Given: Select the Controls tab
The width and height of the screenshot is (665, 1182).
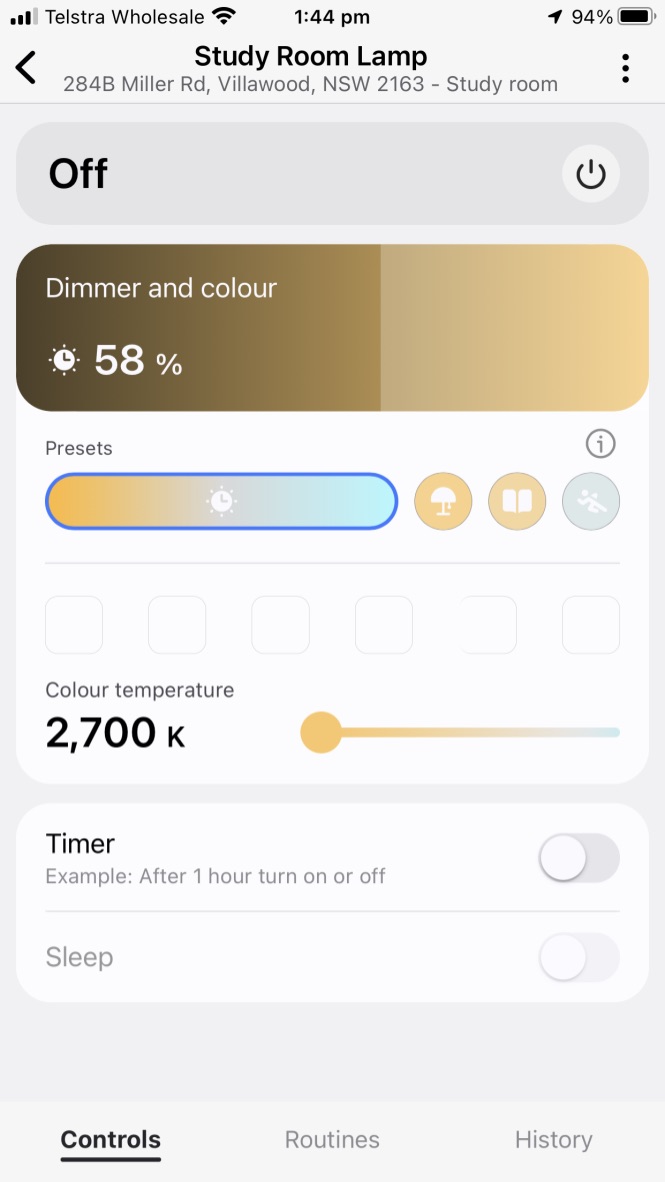Looking at the screenshot, I should (111, 1140).
